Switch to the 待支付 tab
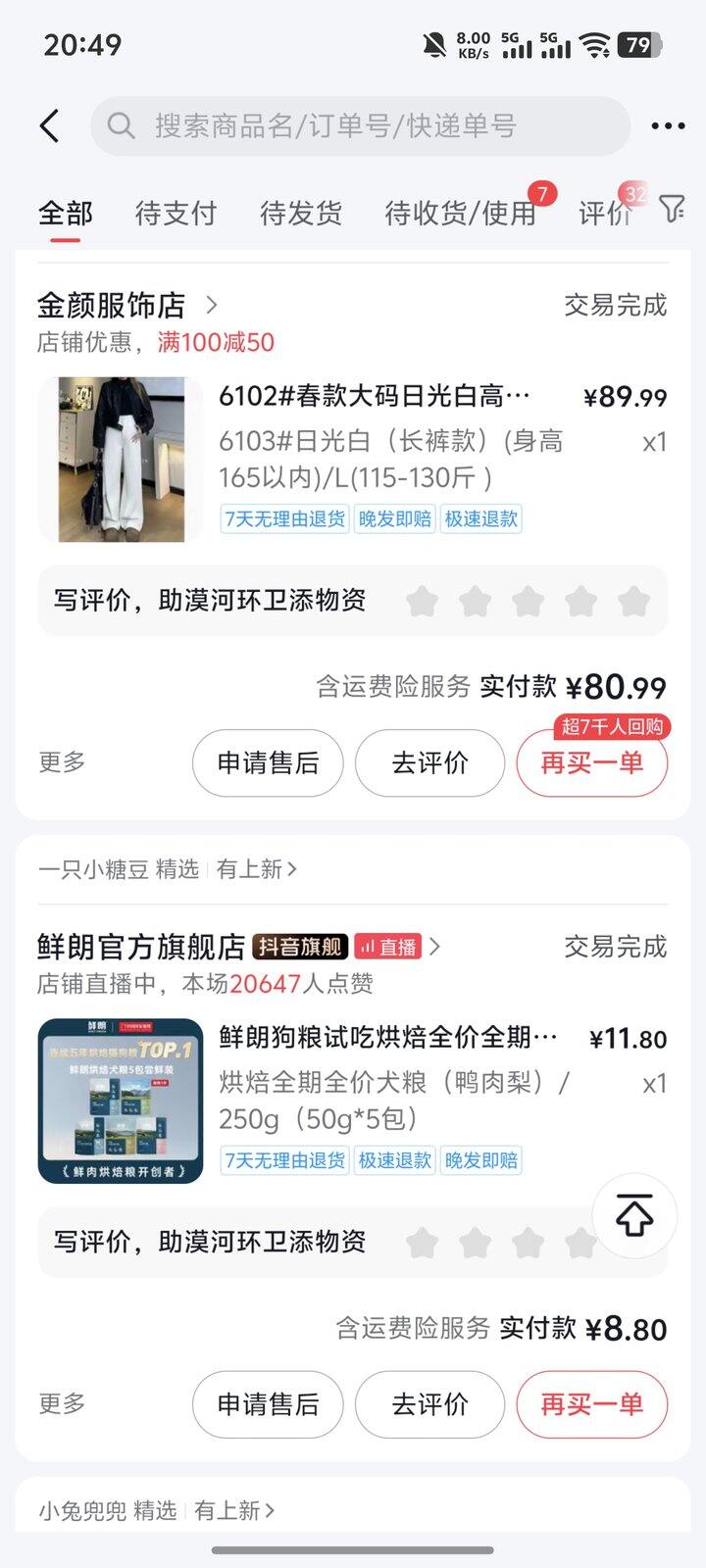Image resolution: width=706 pixels, height=1568 pixels. 176,213
